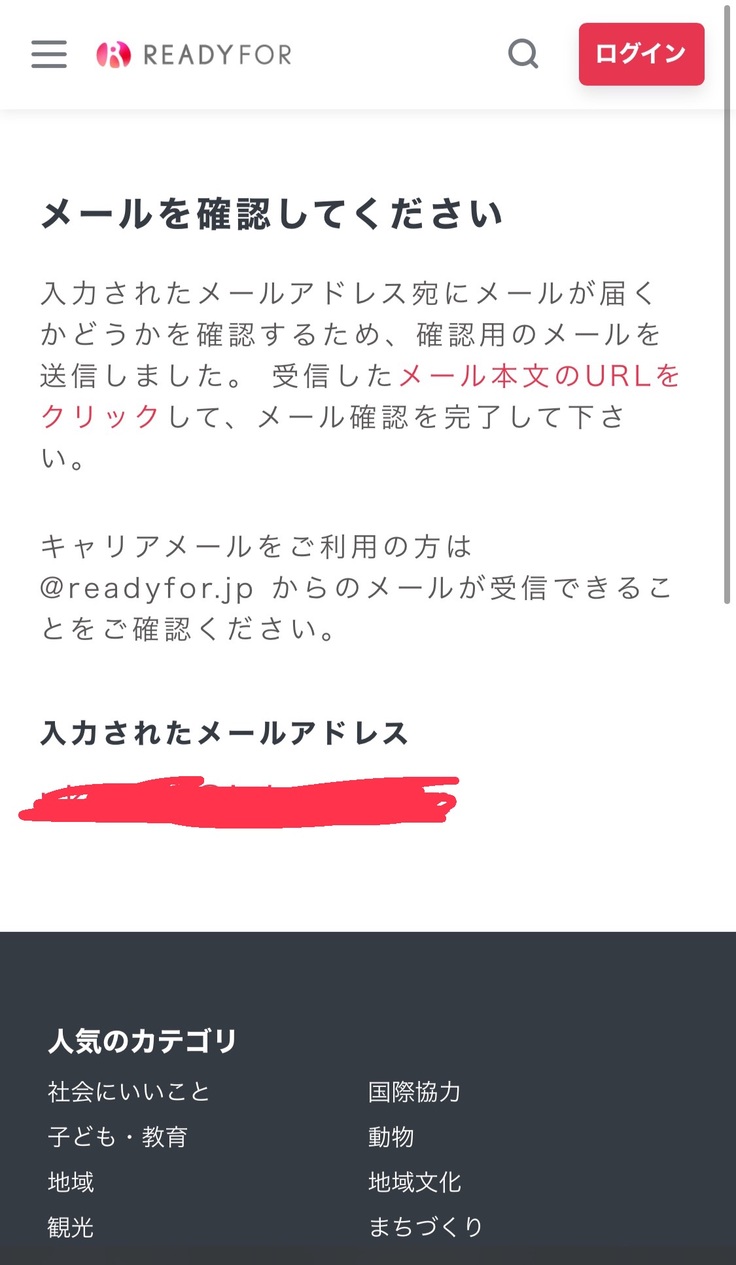Open 社会にいいこと category
The width and height of the screenshot is (736, 1265).
coord(129,1091)
